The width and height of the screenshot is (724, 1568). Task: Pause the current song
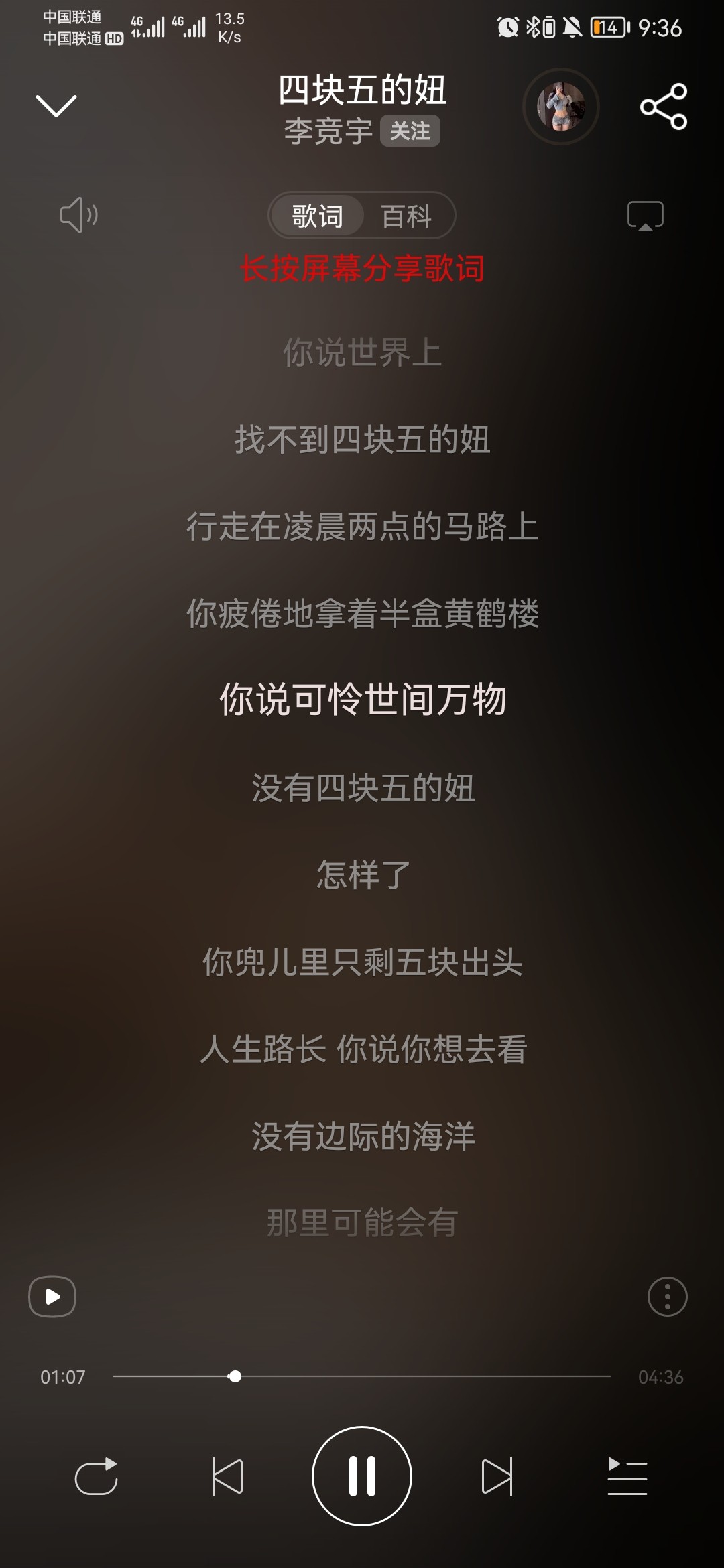point(362,1476)
